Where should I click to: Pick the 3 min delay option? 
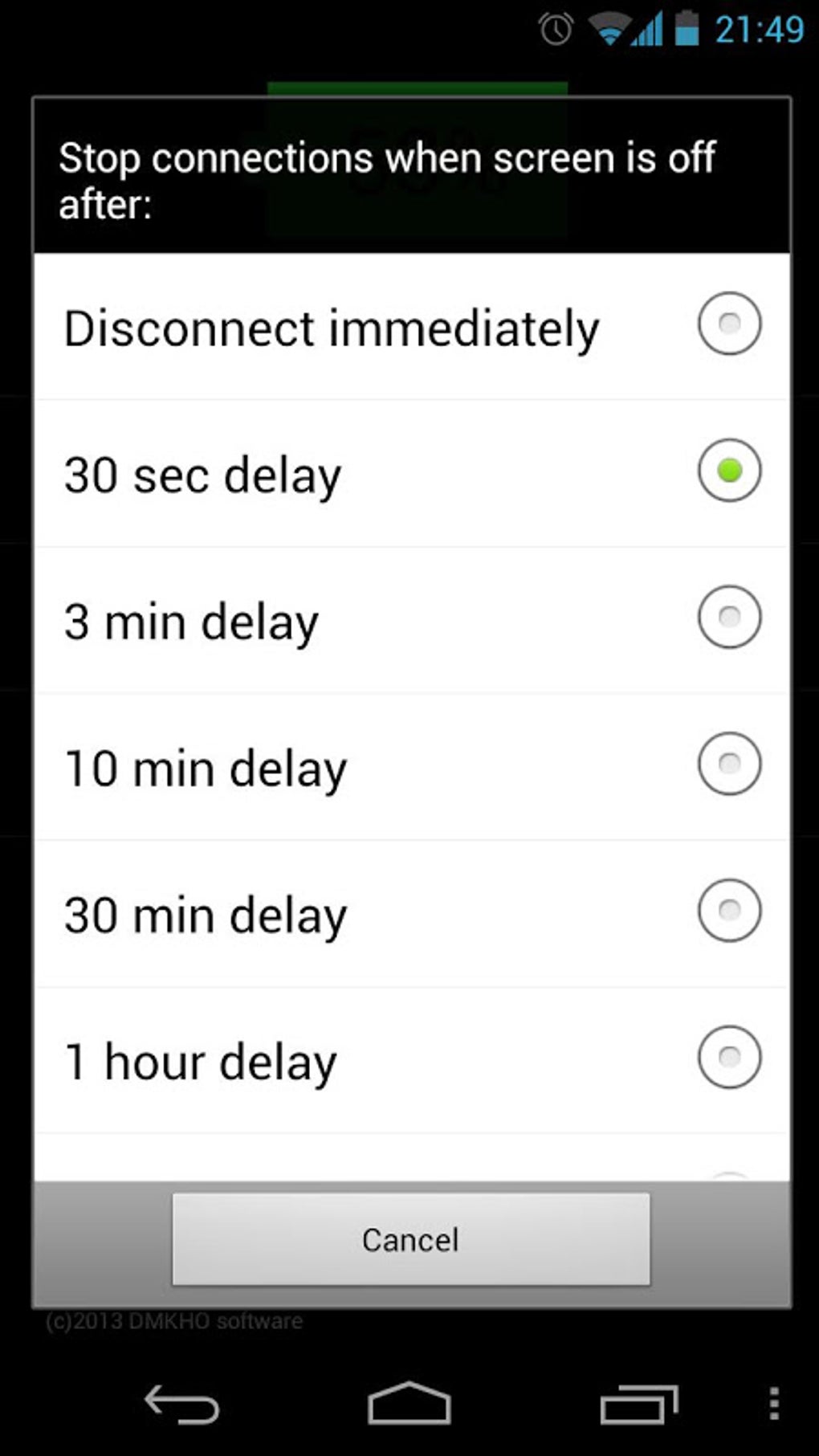[728, 618]
